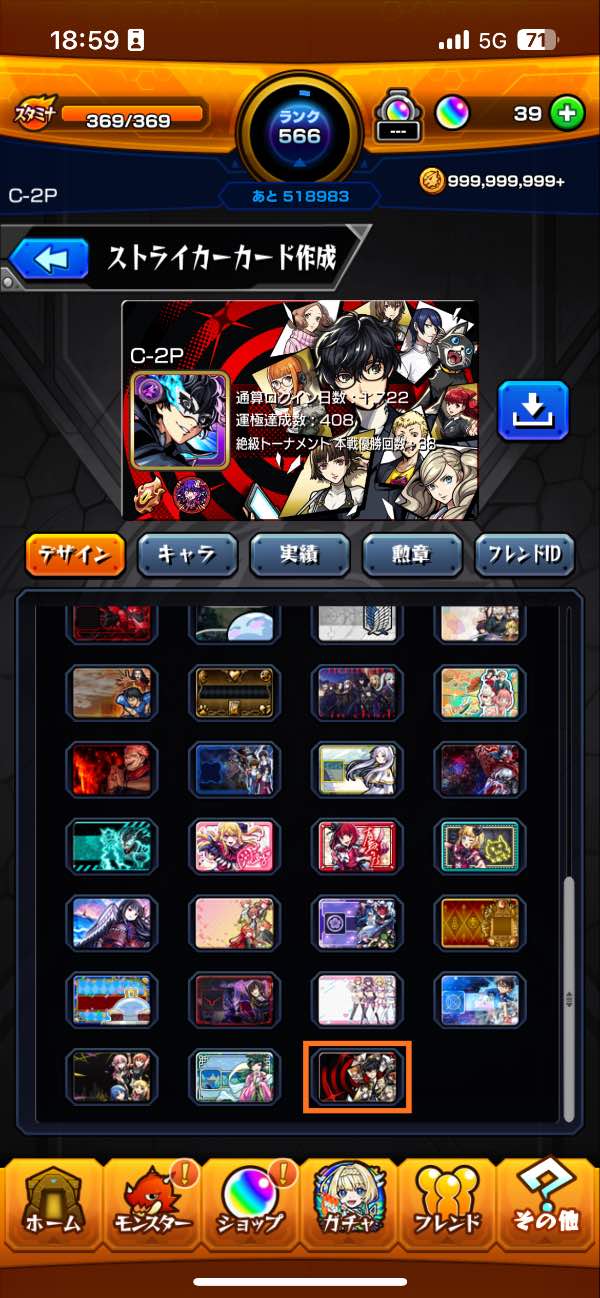Switch to the 実績 tab
This screenshot has width=600, height=1298.
300,555
